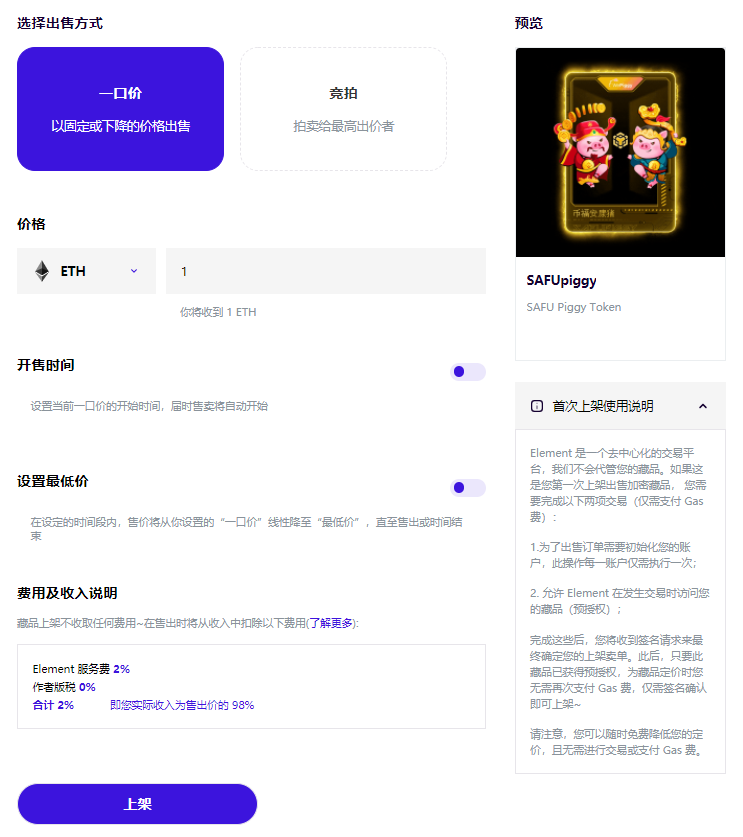Enable the 设置最低价 switch
The width and height of the screenshot is (743, 837).
[467, 488]
